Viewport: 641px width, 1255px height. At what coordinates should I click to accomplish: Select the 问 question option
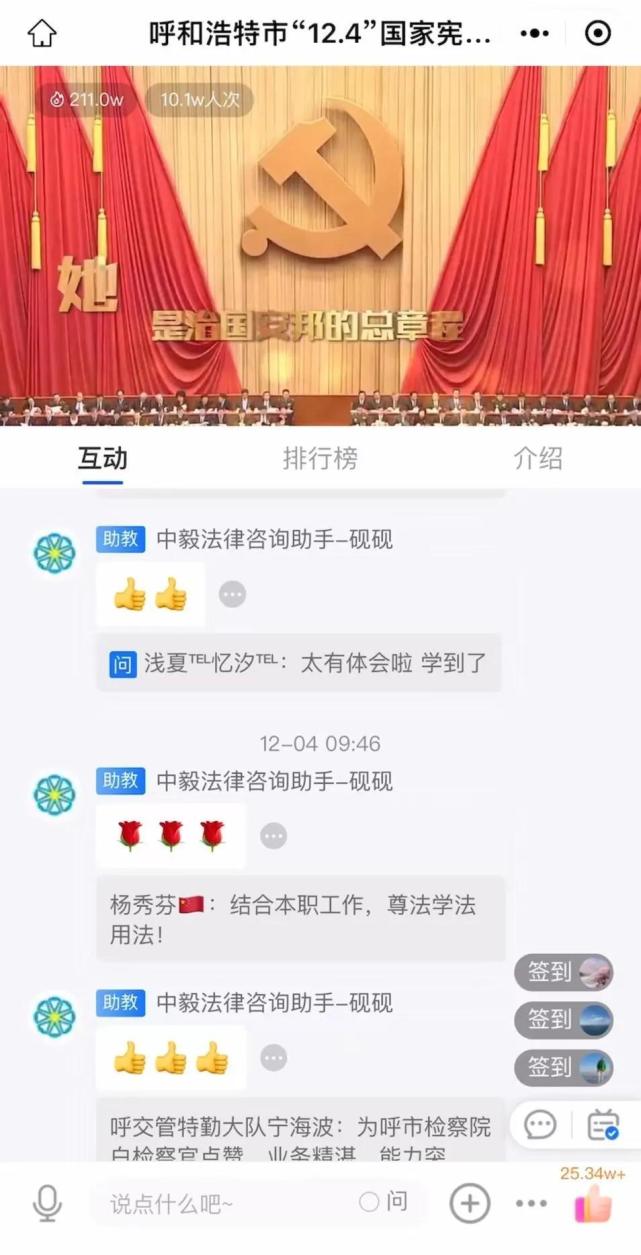tap(384, 1202)
